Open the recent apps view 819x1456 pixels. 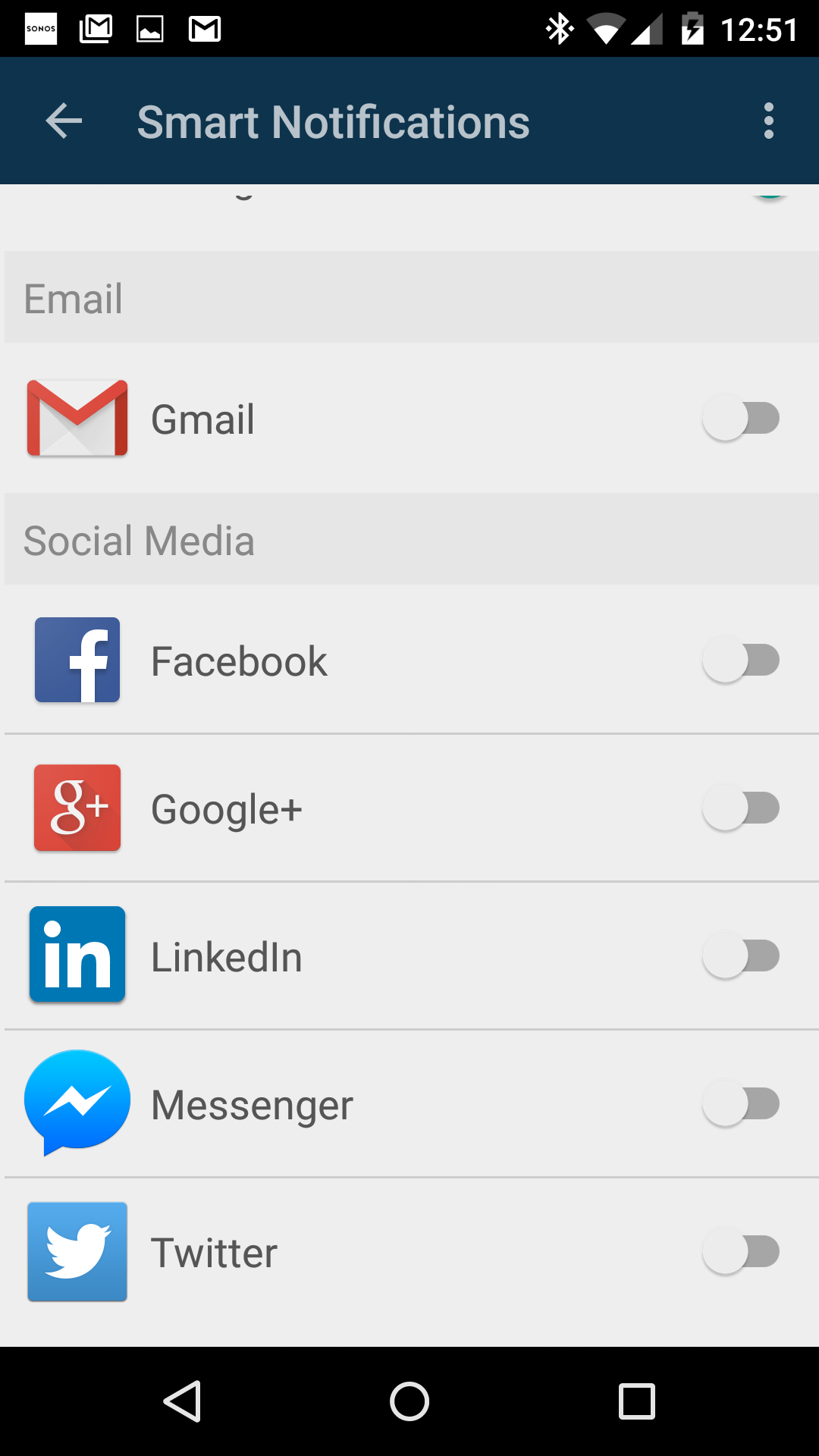click(x=636, y=1401)
